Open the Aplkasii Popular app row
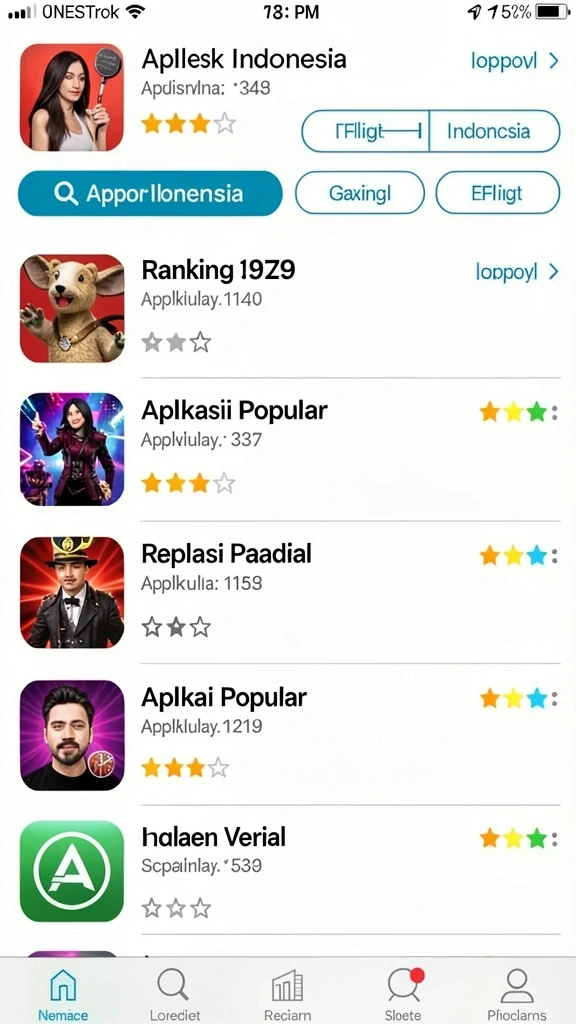Screen dimensions: 576x1024 (x=287, y=449)
